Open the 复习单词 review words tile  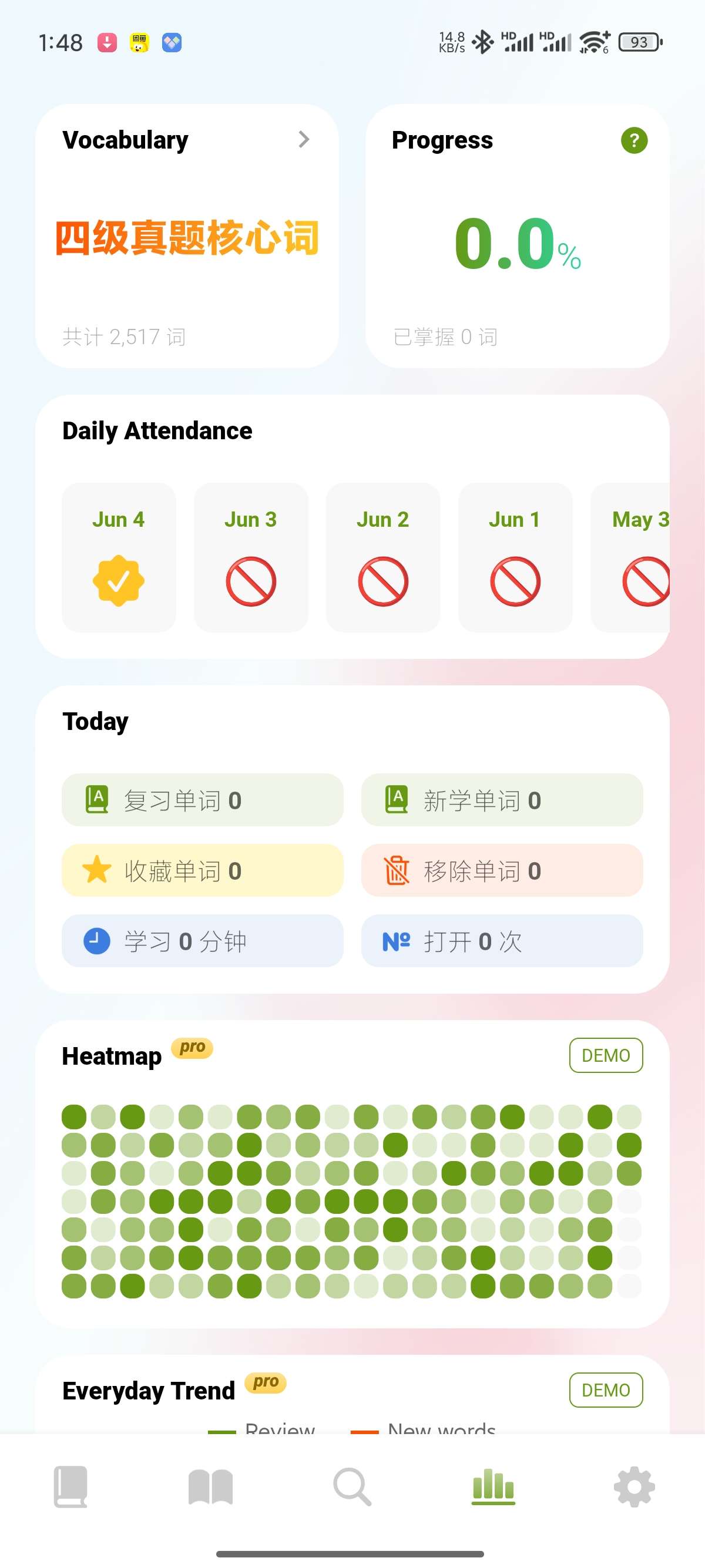(x=202, y=800)
